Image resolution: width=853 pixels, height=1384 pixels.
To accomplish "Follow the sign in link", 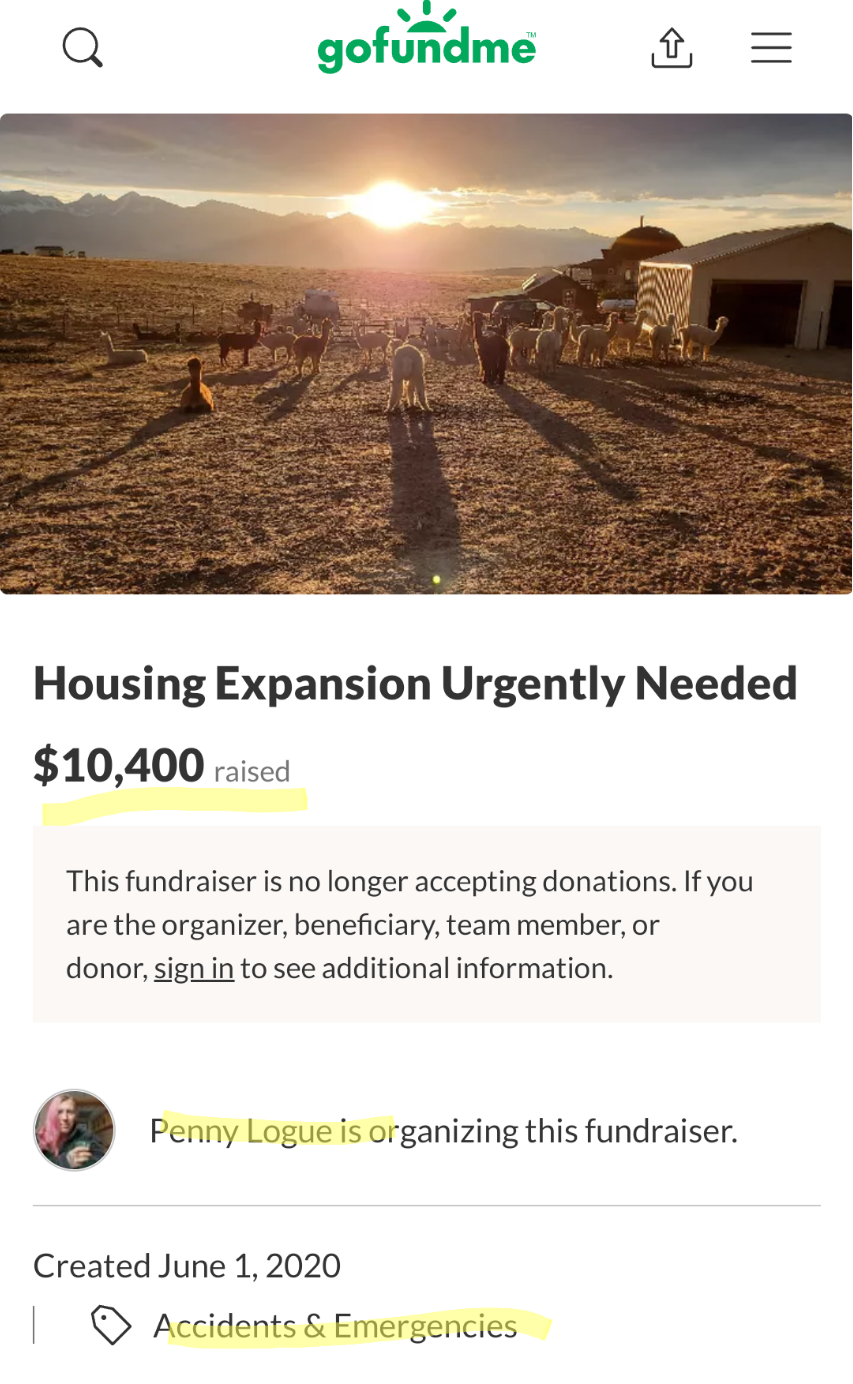I will point(194,968).
